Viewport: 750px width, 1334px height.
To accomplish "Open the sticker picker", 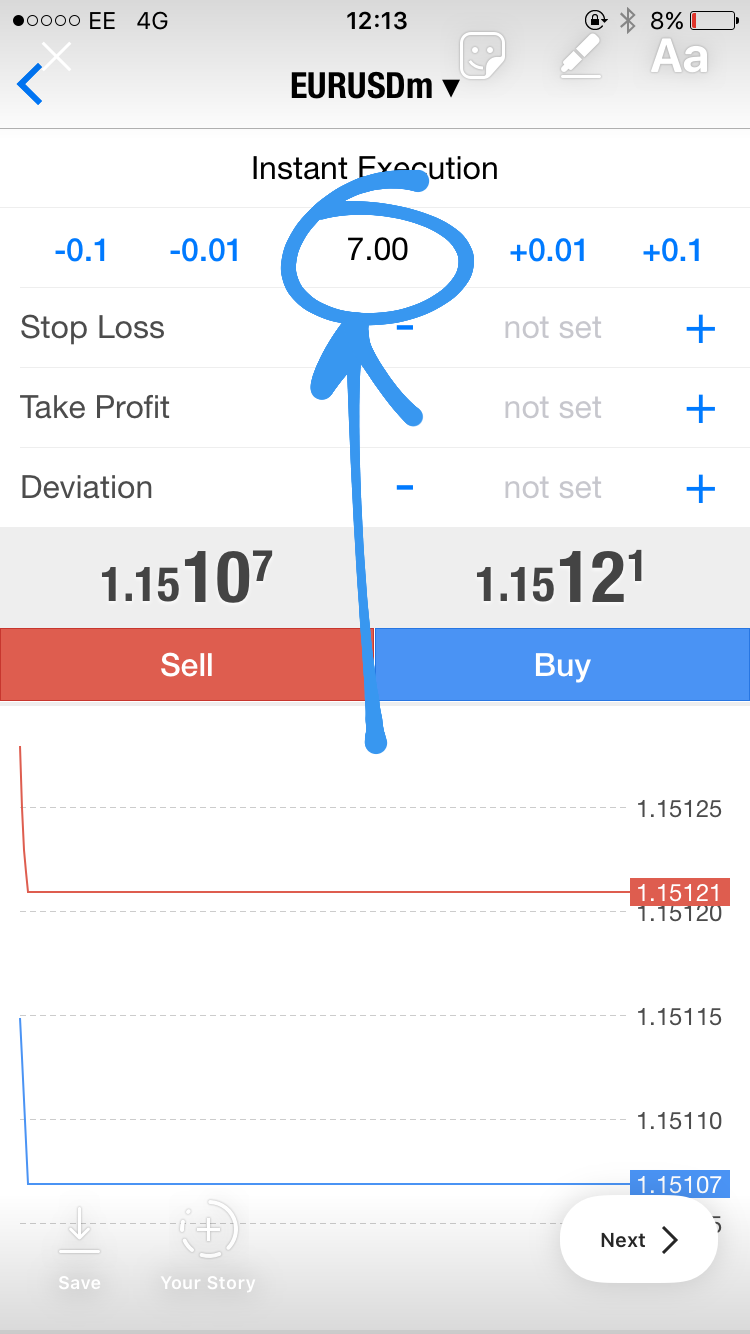I will 482,54.
